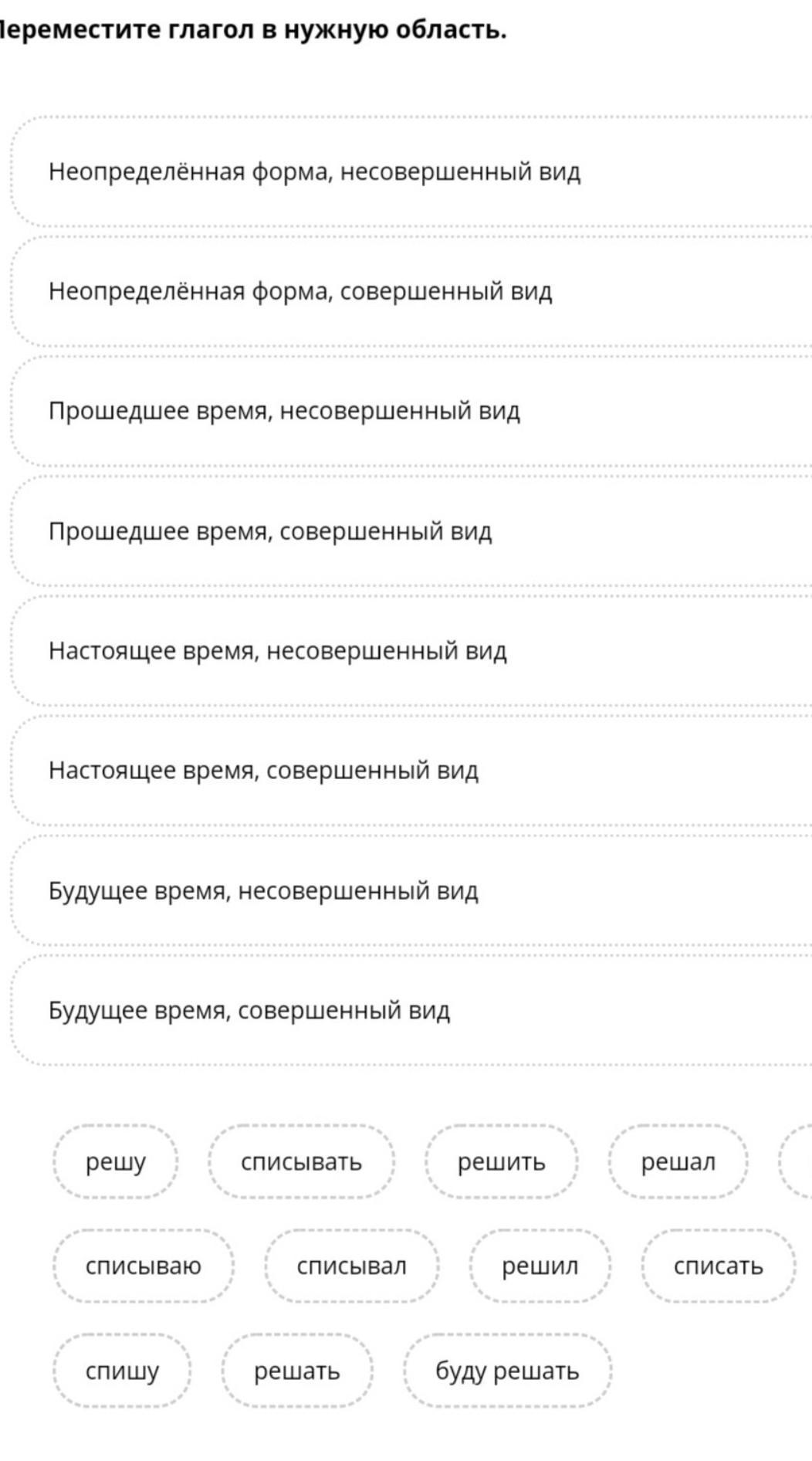Pick the 'Настоящее время, совершенный вид' area

[x=411, y=771]
